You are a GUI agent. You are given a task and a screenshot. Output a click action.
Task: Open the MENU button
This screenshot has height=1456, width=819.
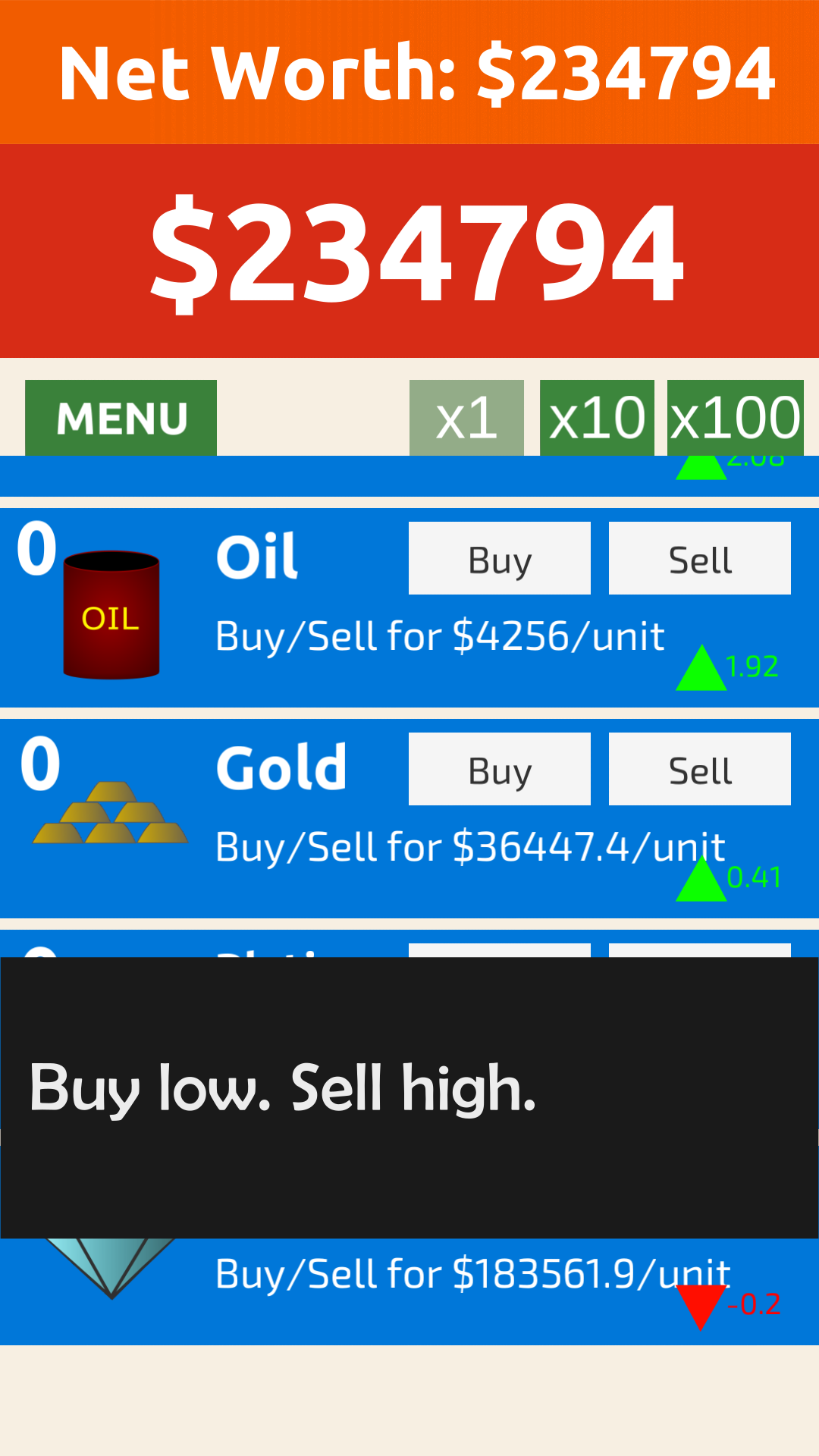[121, 418]
